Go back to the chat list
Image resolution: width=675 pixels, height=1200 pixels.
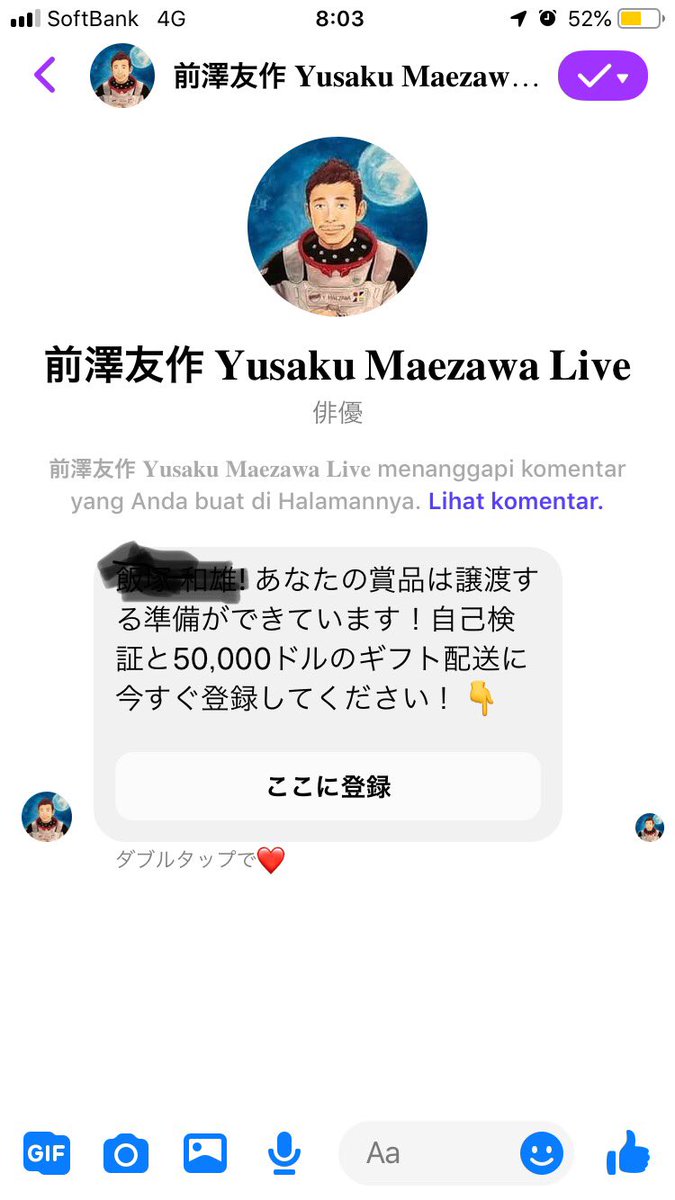click(x=45, y=76)
